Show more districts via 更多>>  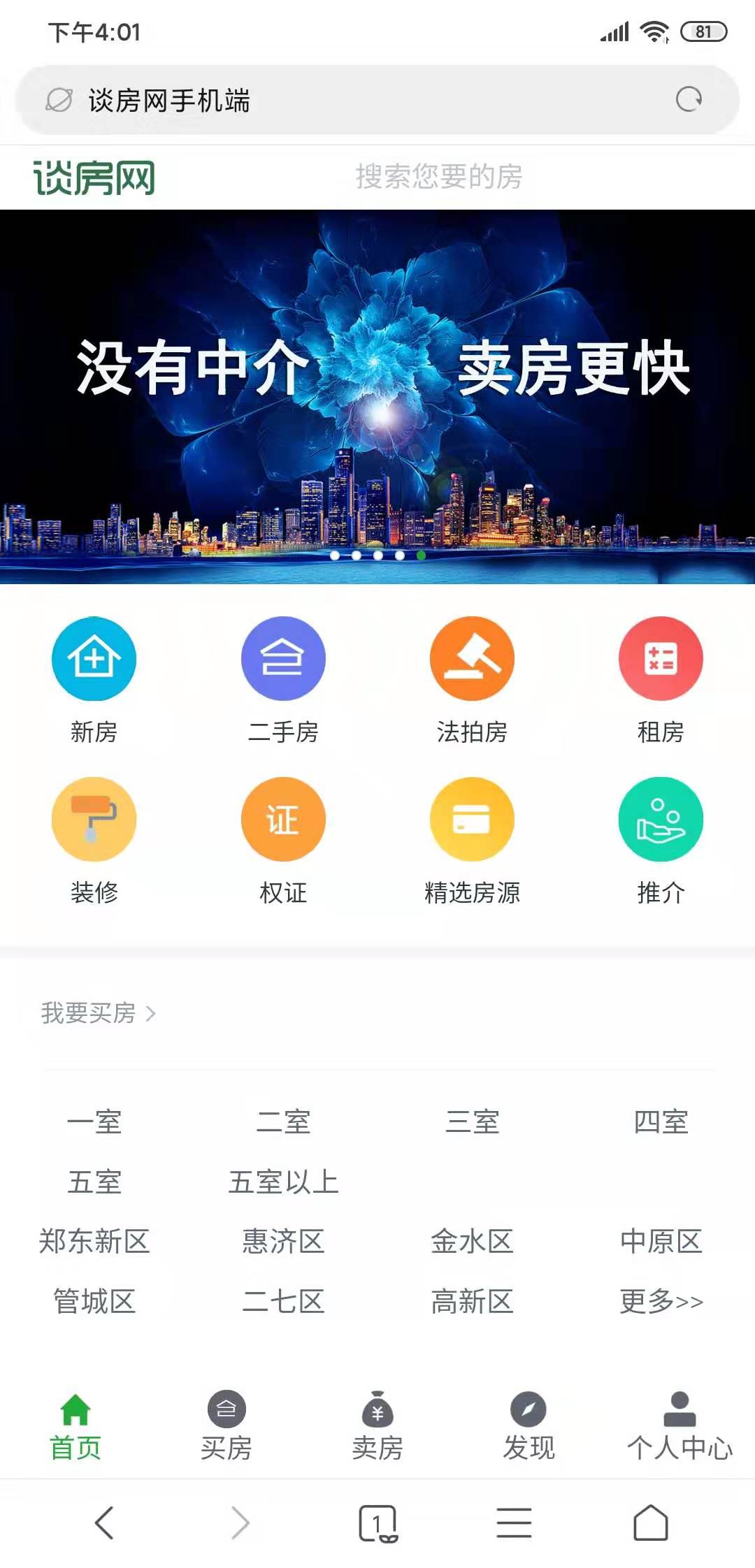pyautogui.click(x=661, y=1301)
